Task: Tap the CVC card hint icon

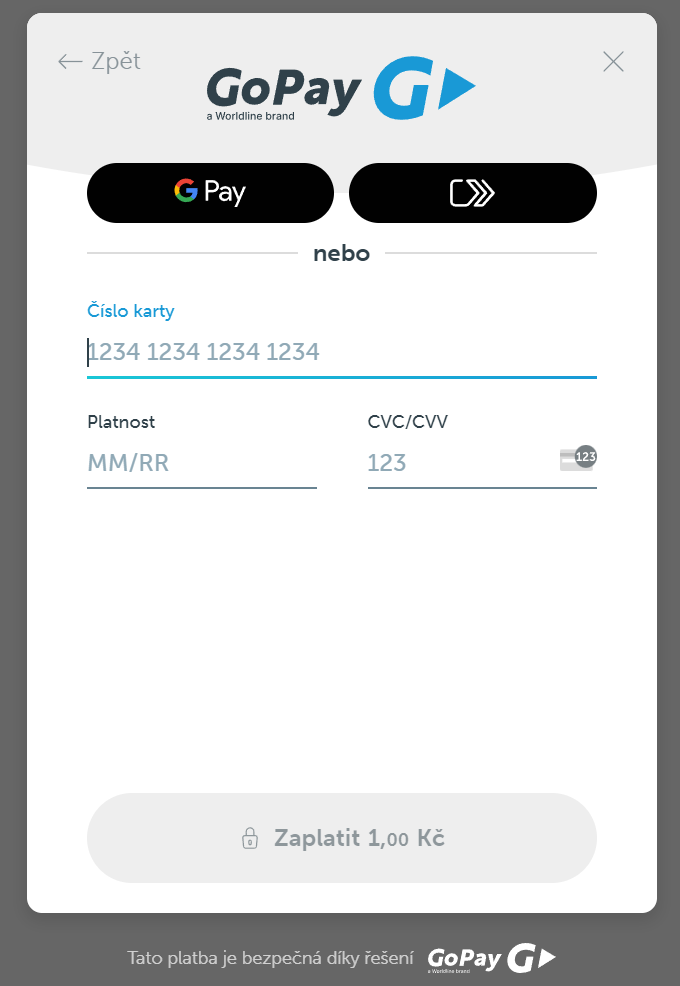Action: click(578, 459)
